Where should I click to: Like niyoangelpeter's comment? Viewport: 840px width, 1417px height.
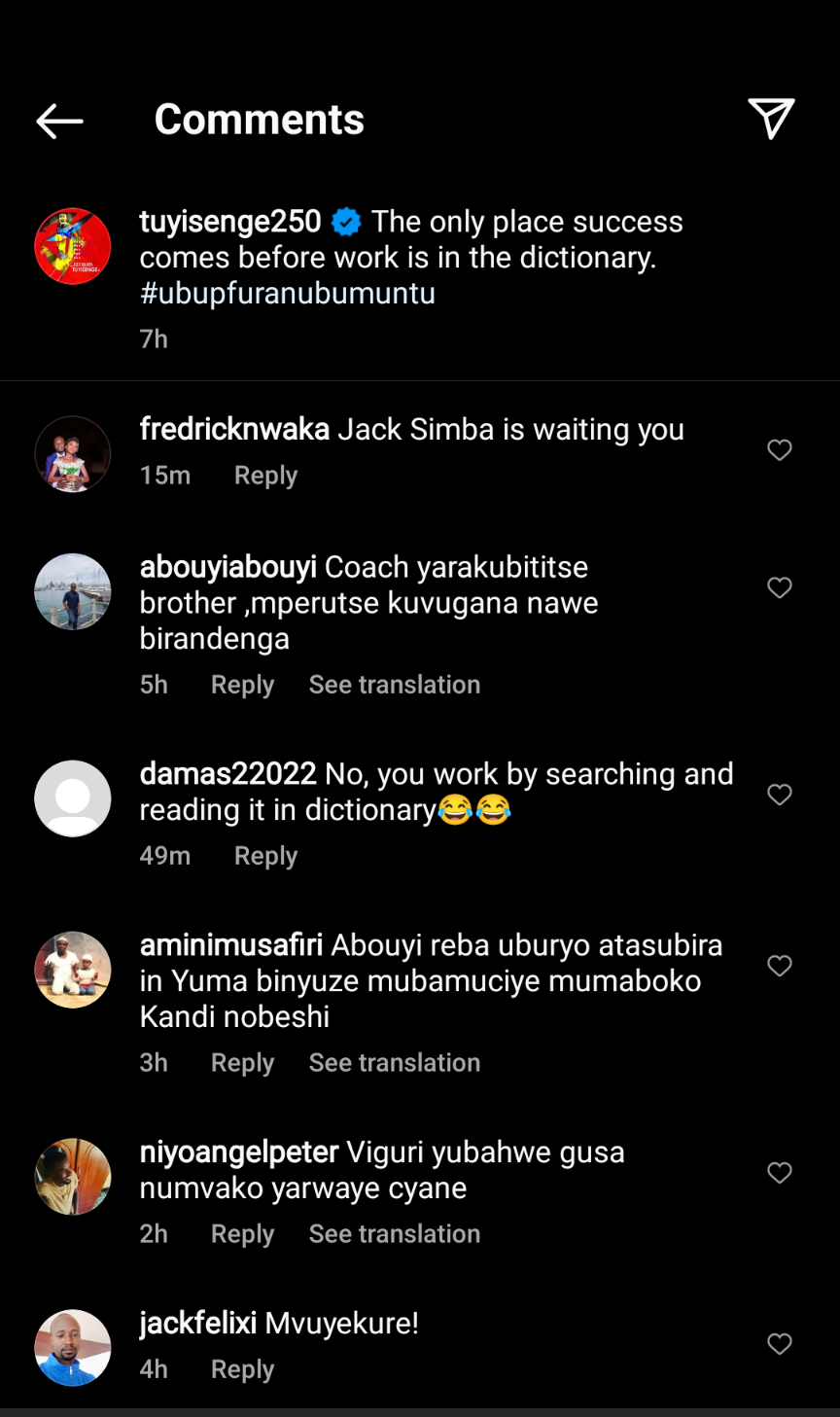[x=780, y=1173]
